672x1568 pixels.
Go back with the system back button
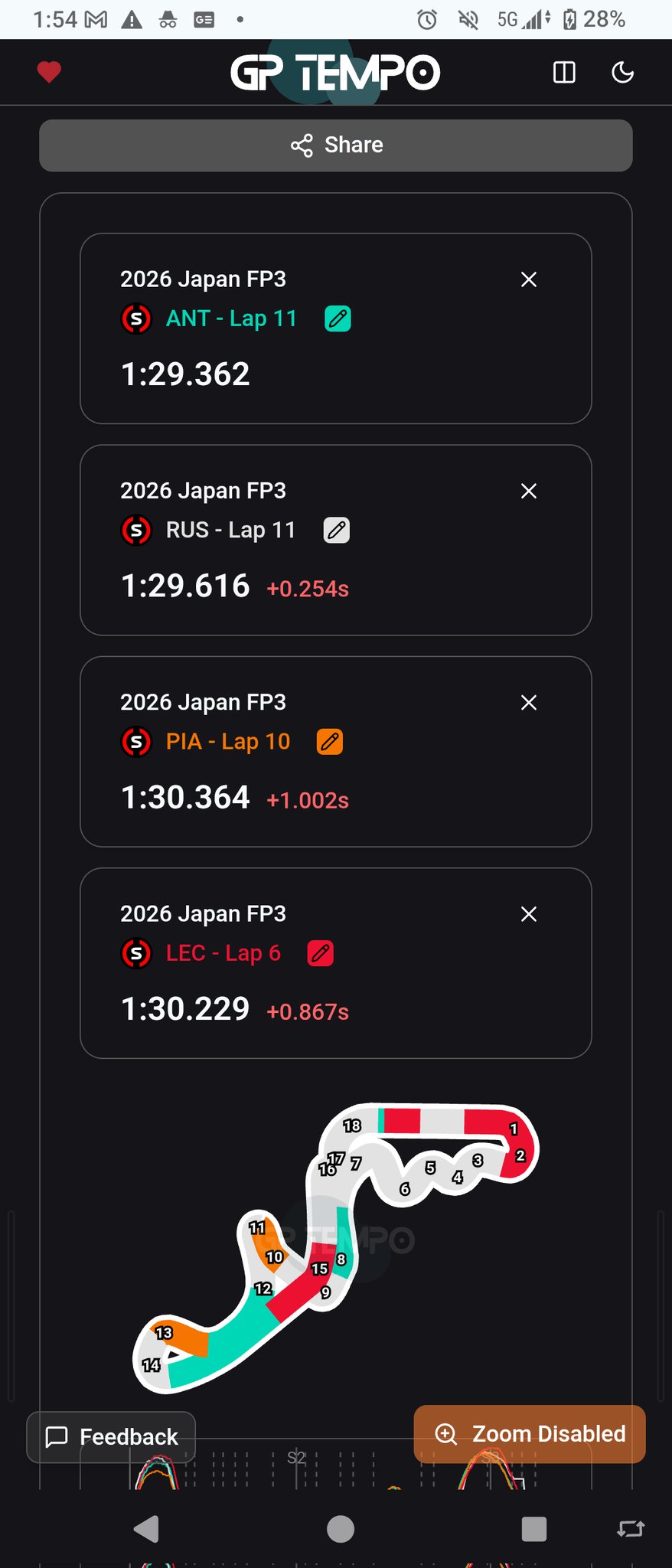146,1529
